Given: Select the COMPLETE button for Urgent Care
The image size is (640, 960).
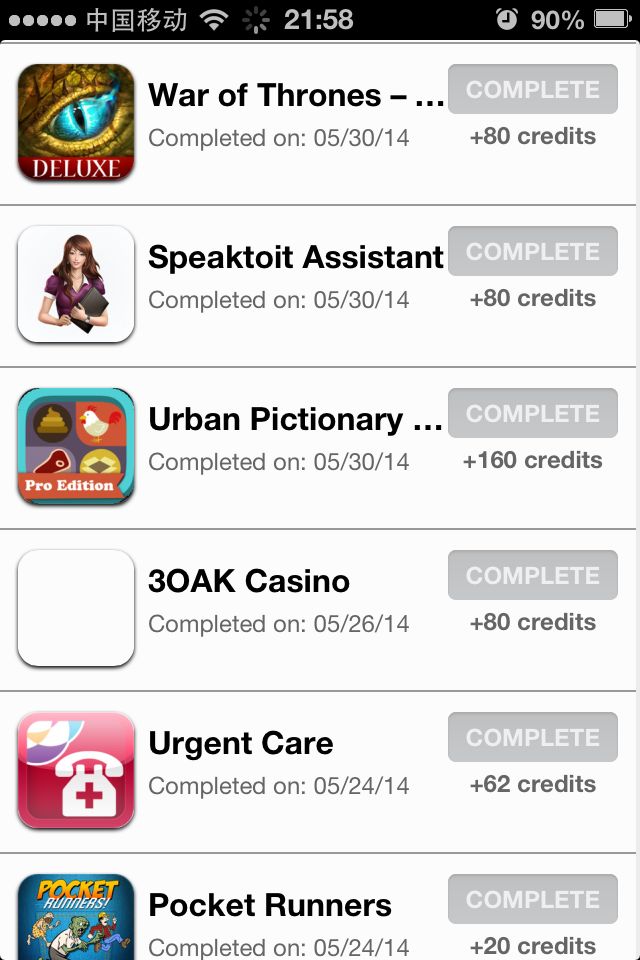Looking at the screenshot, I should coord(533,737).
